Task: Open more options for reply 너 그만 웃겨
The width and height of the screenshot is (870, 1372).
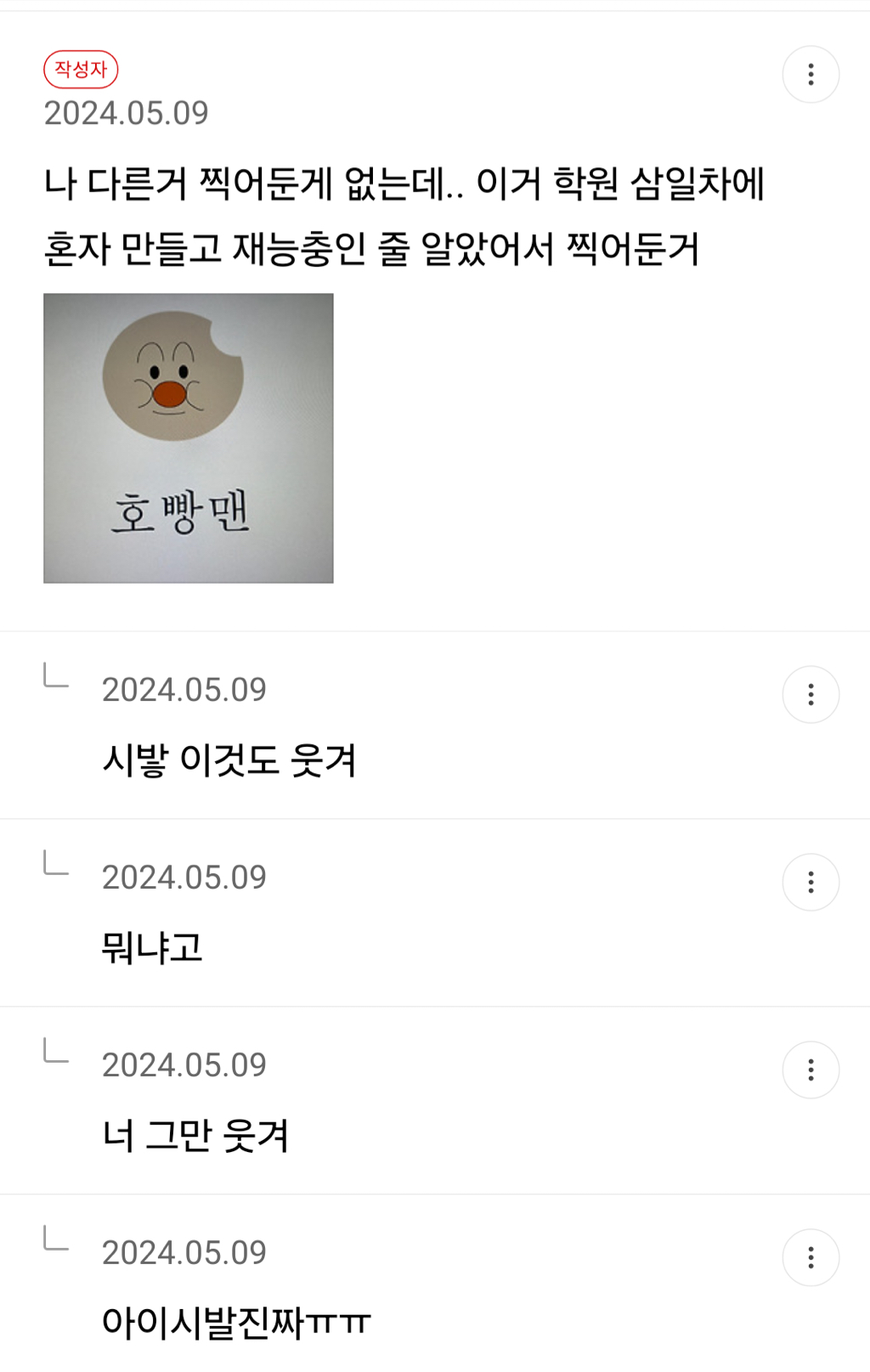Action: 811,1070
